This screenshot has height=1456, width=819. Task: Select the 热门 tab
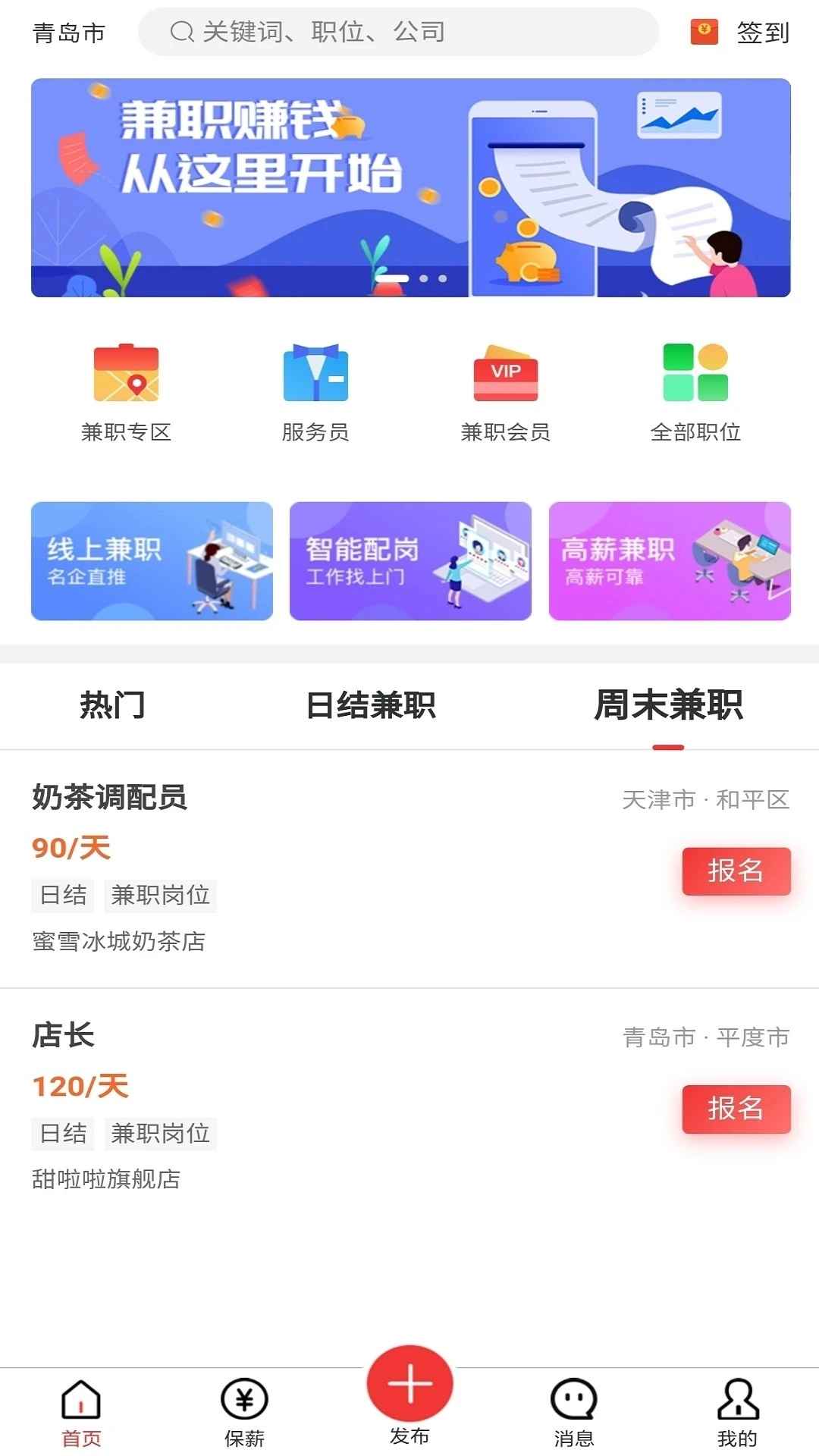click(114, 705)
